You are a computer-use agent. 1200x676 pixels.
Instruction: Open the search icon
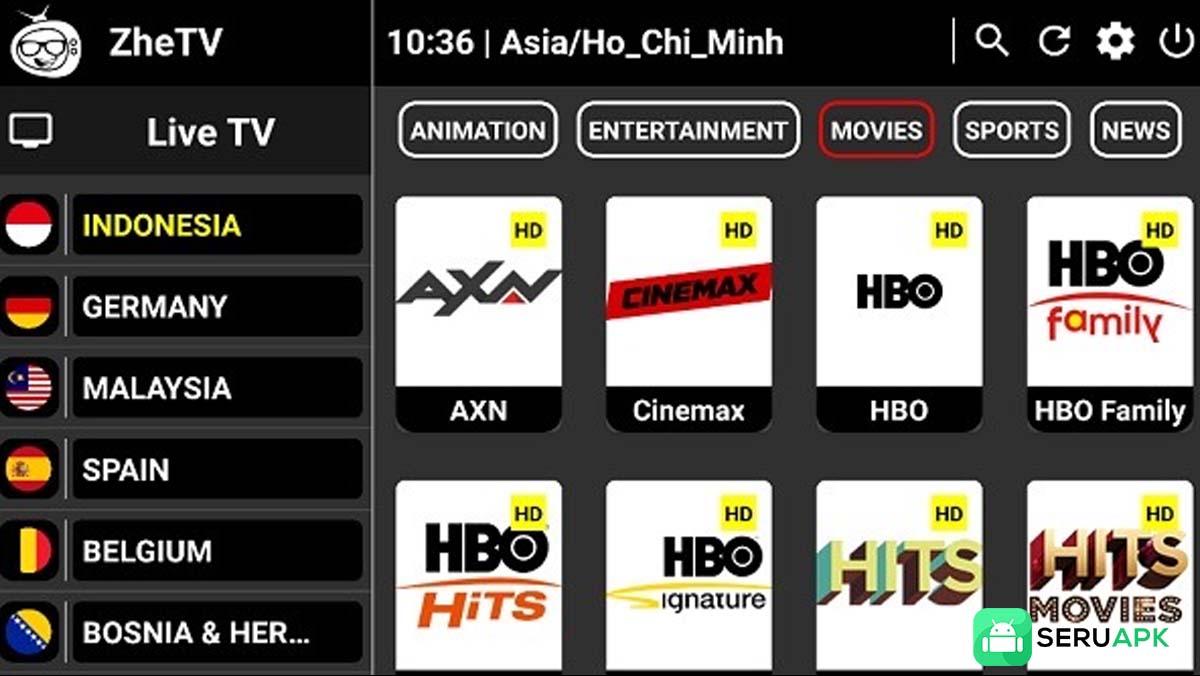991,42
